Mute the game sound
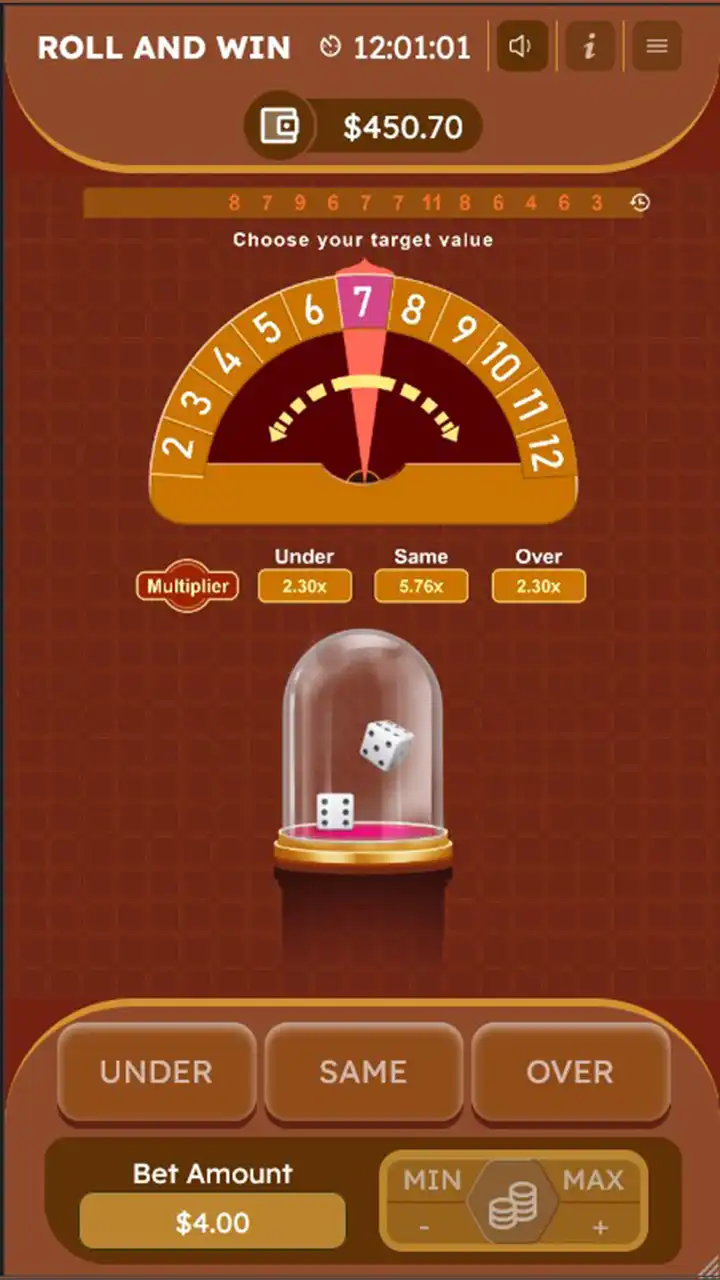Image resolution: width=720 pixels, height=1280 pixels. tap(522, 47)
